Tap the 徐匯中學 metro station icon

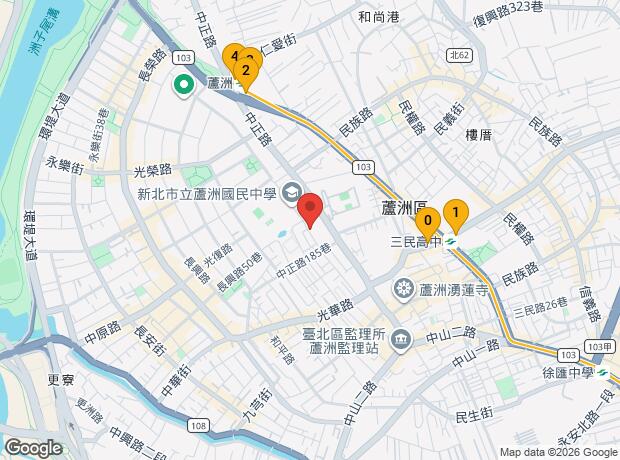[603, 373]
